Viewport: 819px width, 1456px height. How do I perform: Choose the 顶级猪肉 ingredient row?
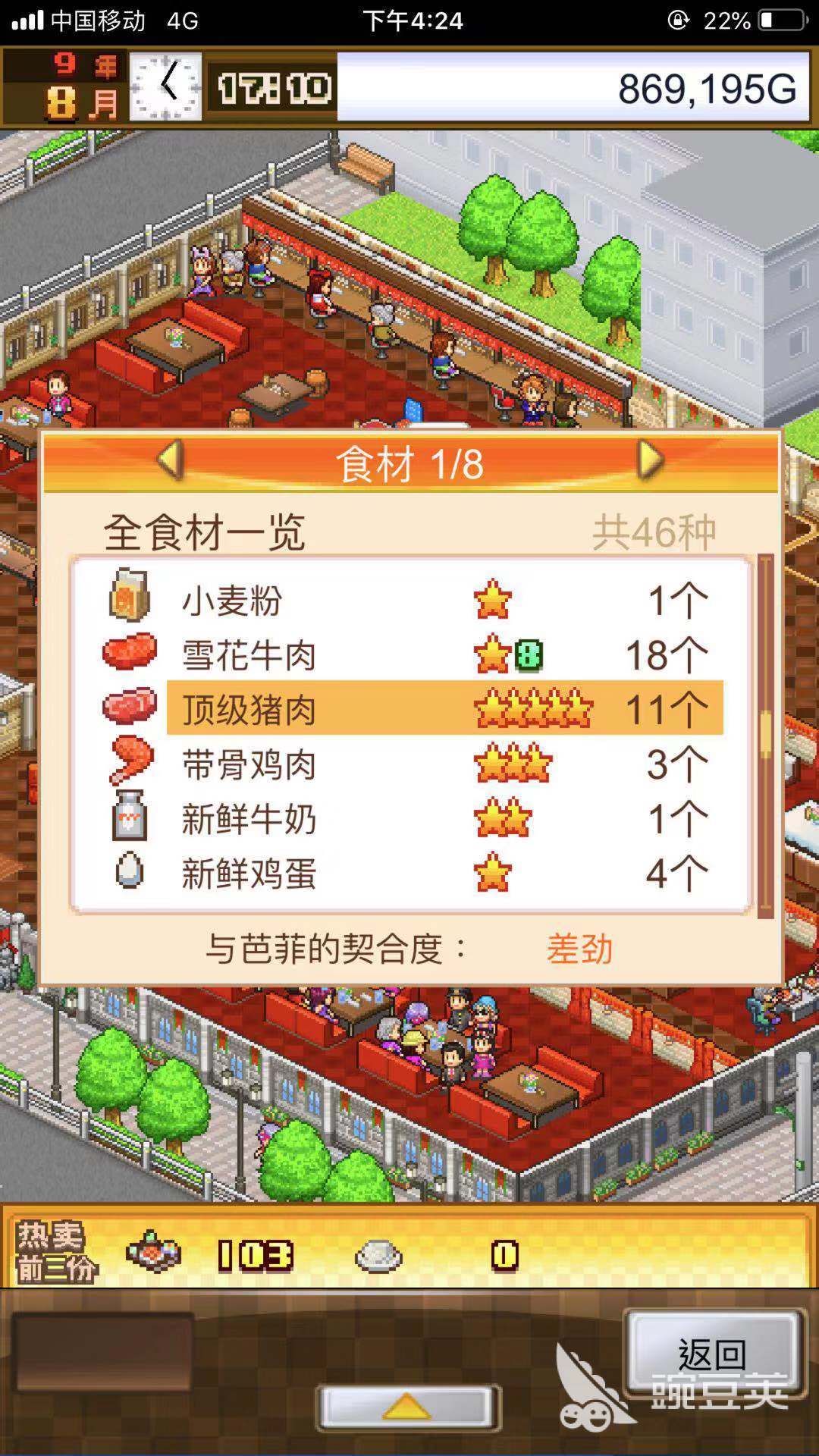pos(409,710)
